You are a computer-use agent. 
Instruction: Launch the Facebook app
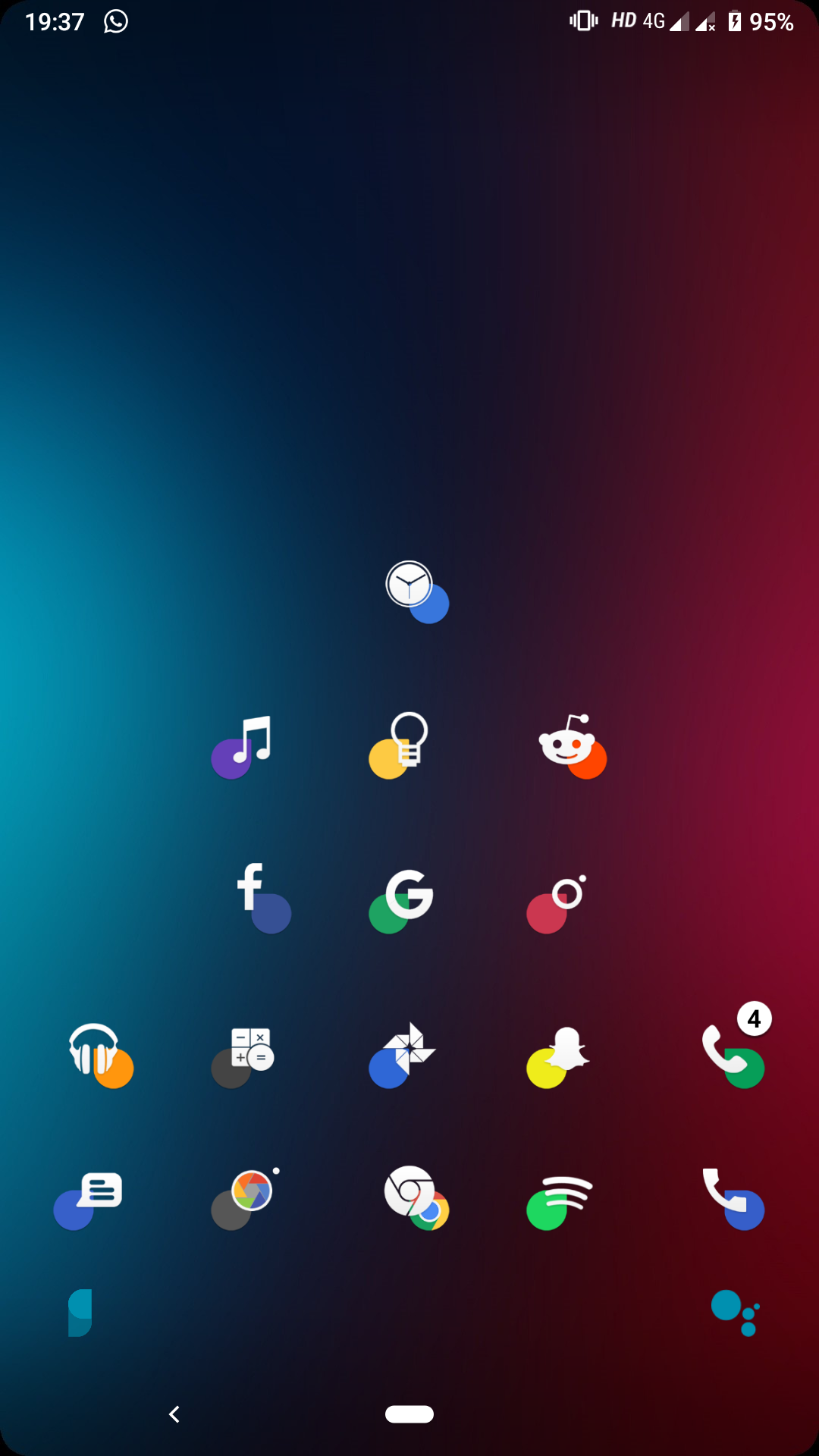pos(262,899)
